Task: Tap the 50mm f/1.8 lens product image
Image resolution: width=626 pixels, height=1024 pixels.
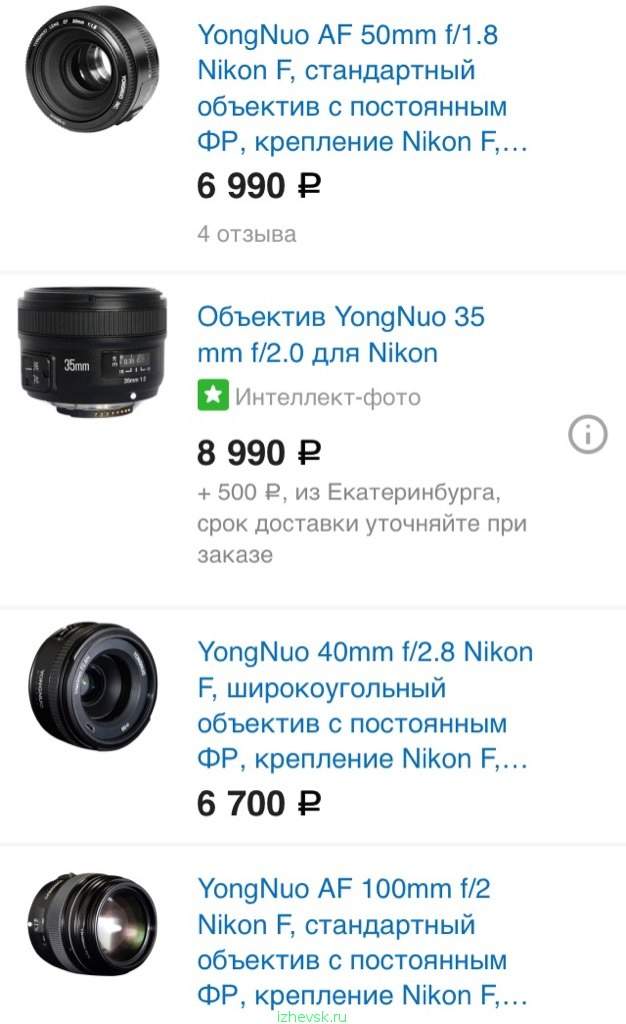Action: tap(93, 69)
